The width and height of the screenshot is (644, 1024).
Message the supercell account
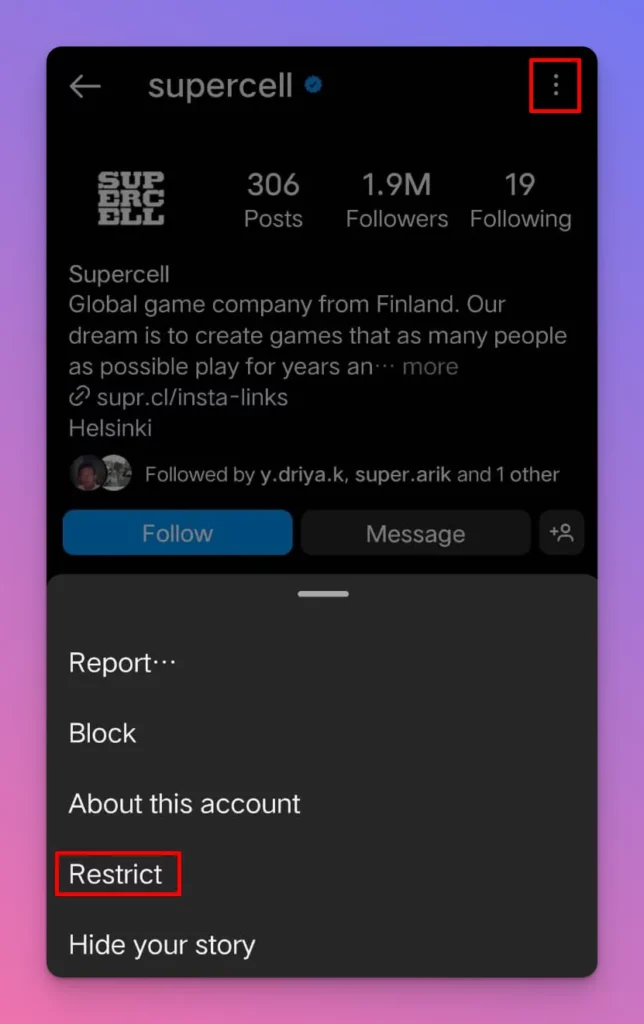415,533
